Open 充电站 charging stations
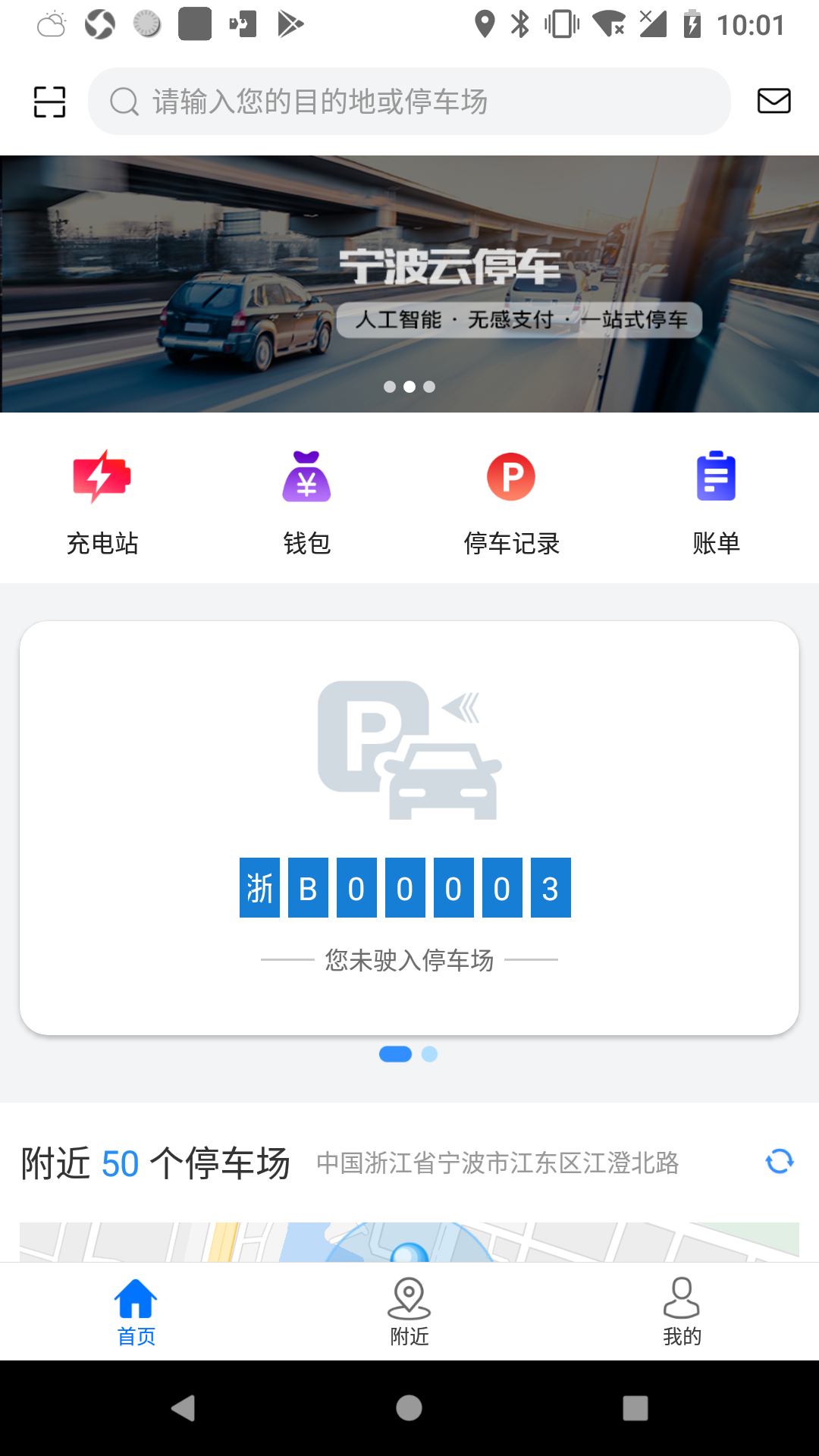 [x=102, y=502]
